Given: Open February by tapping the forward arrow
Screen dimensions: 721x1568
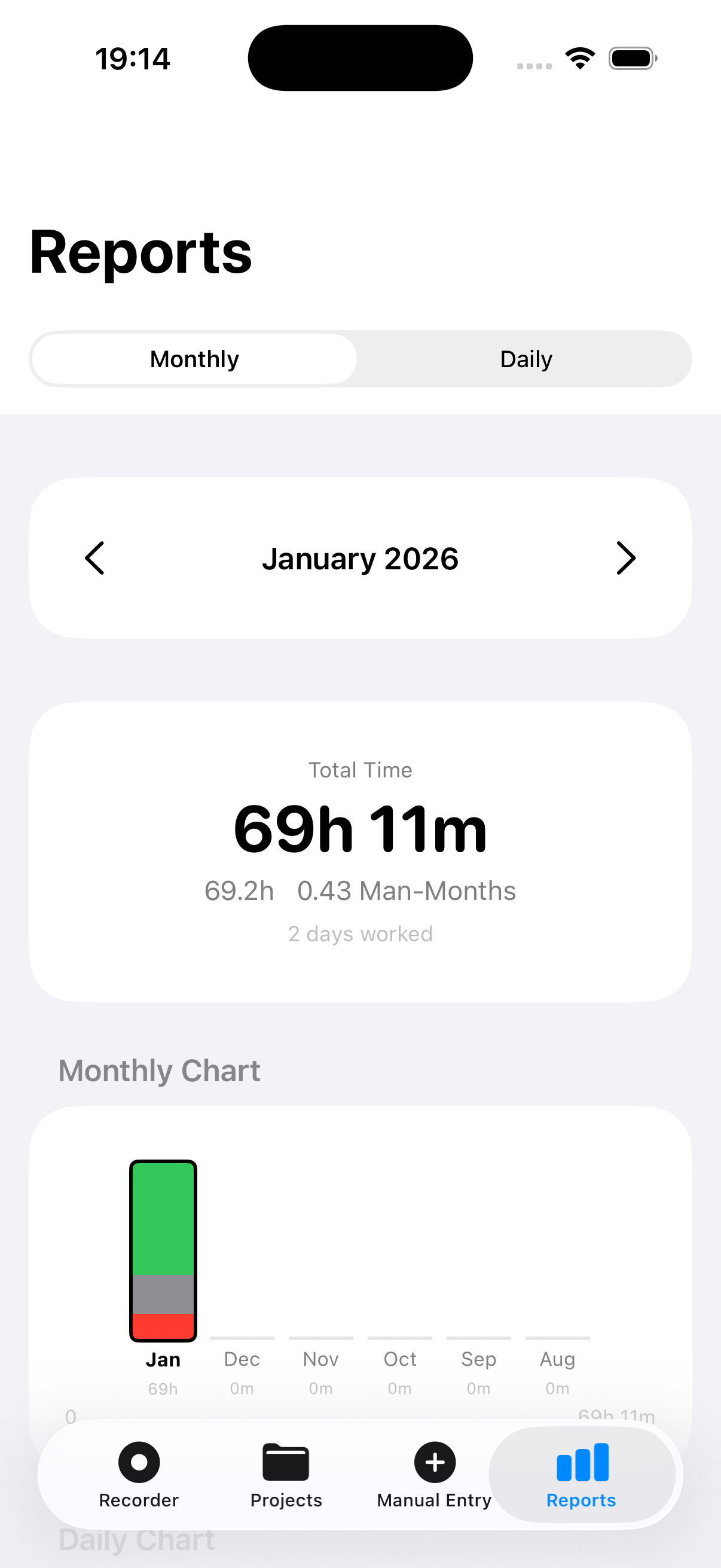Looking at the screenshot, I should pos(626,558).
